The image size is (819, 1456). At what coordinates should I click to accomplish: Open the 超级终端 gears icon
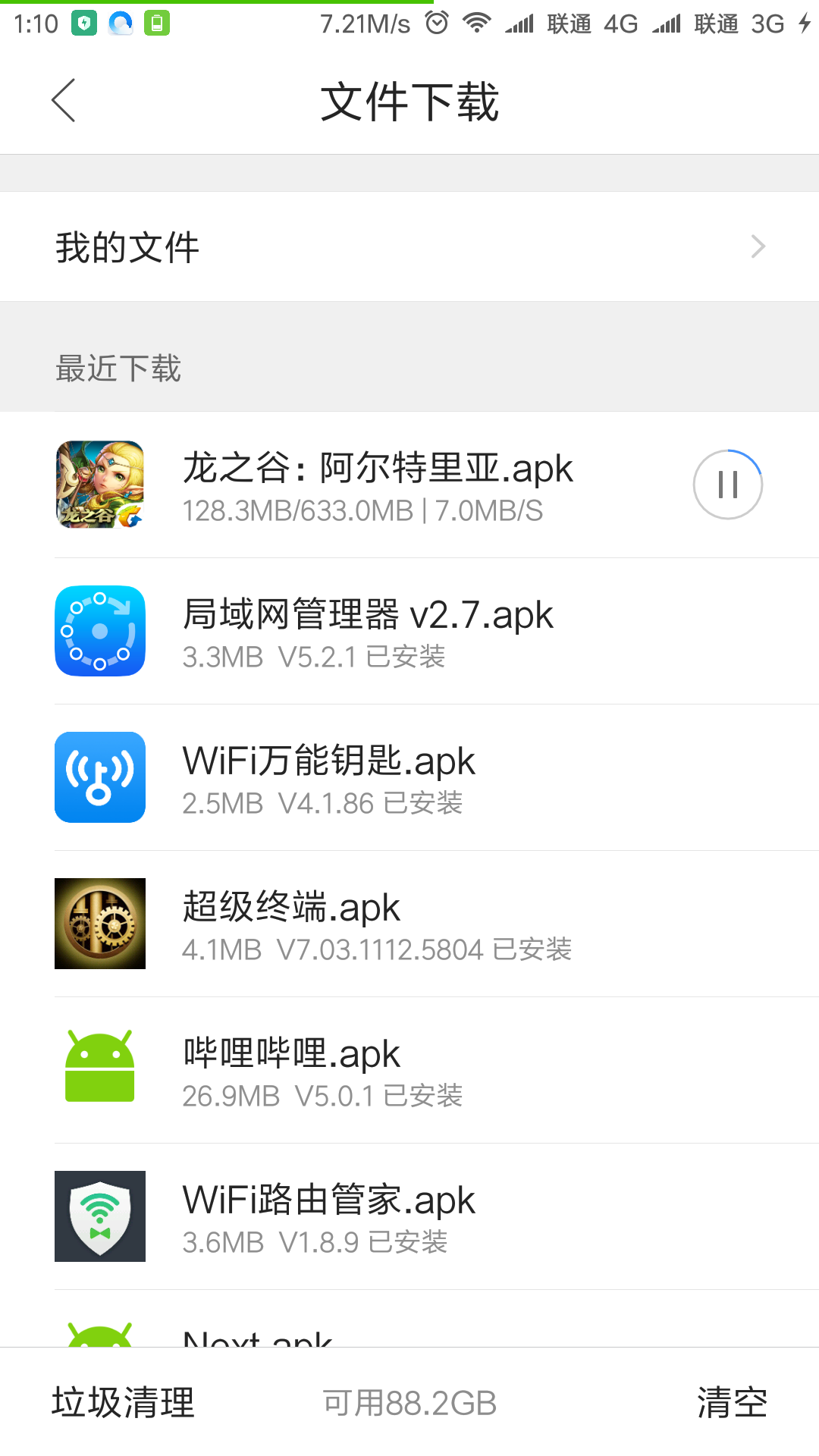[x=99, y=923]
